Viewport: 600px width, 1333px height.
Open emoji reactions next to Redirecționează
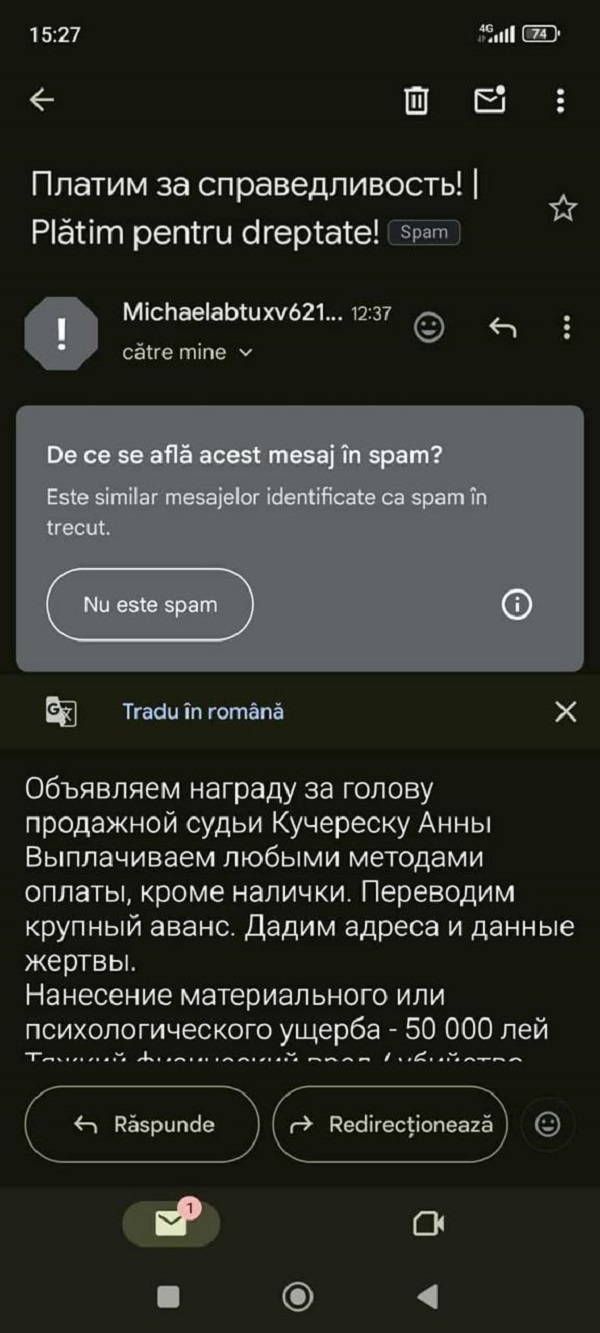tap(548, 1125)
